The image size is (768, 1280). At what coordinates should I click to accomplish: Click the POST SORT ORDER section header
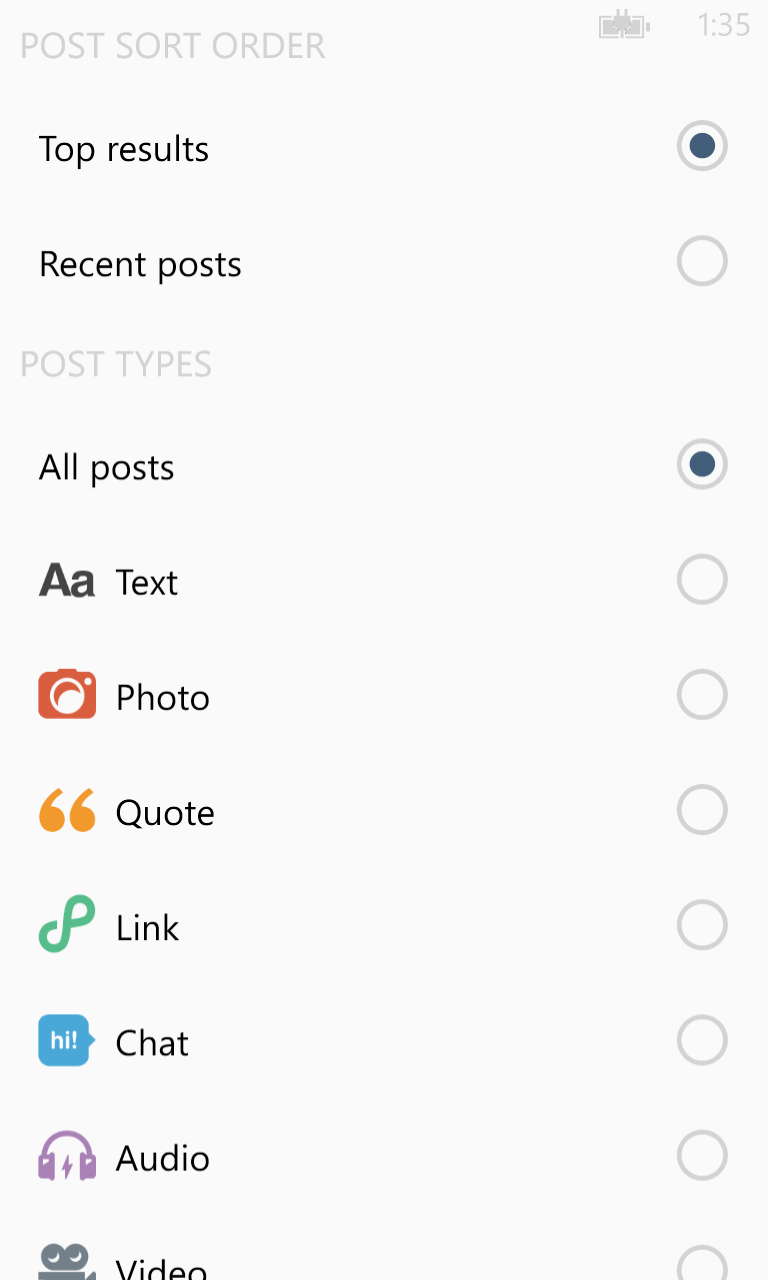pos(172,45)
